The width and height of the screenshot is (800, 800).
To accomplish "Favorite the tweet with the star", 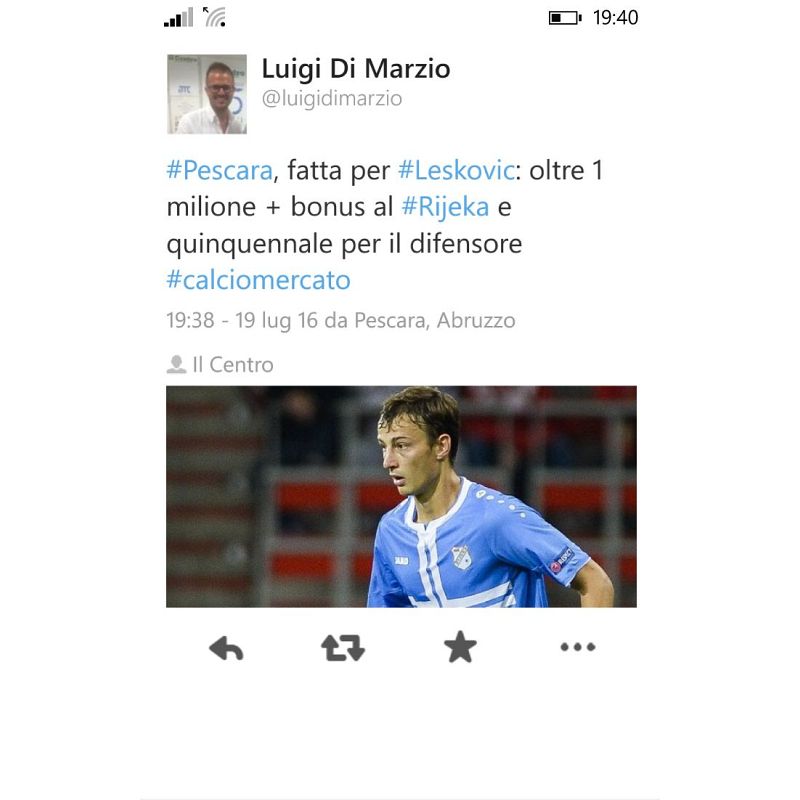I will point(460,648).
